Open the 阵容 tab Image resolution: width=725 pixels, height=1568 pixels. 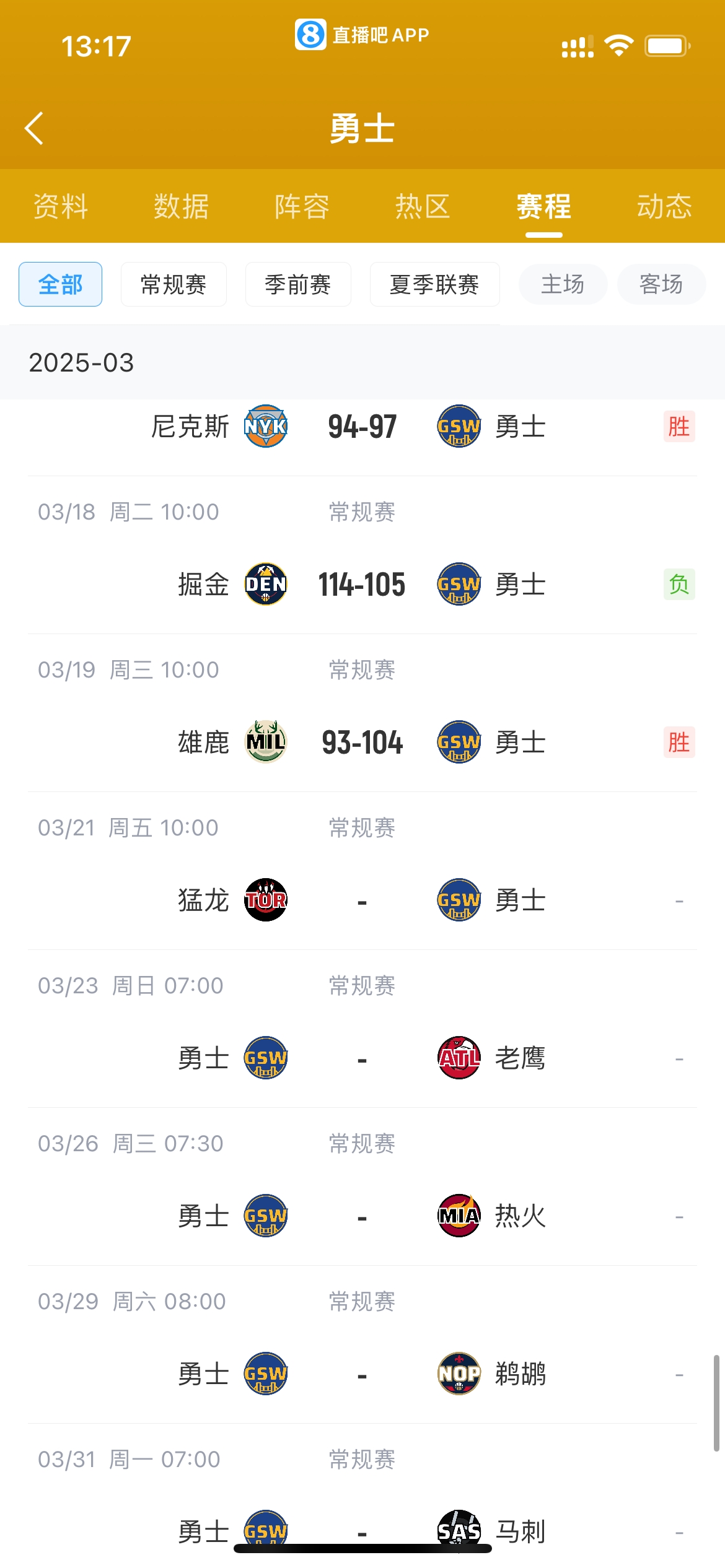click(x=302, y=206)
